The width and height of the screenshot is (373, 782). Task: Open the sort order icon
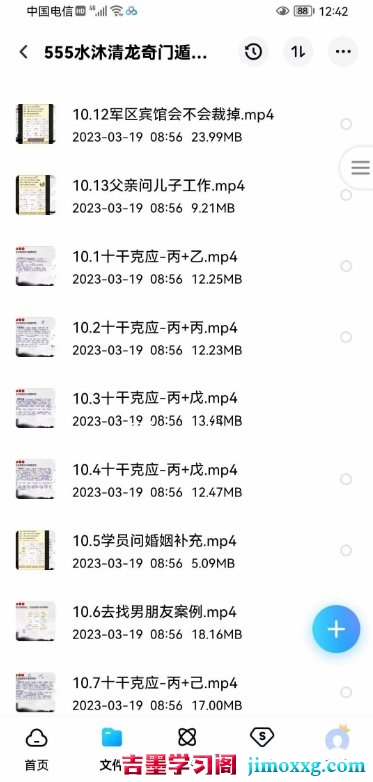point(298,52)
